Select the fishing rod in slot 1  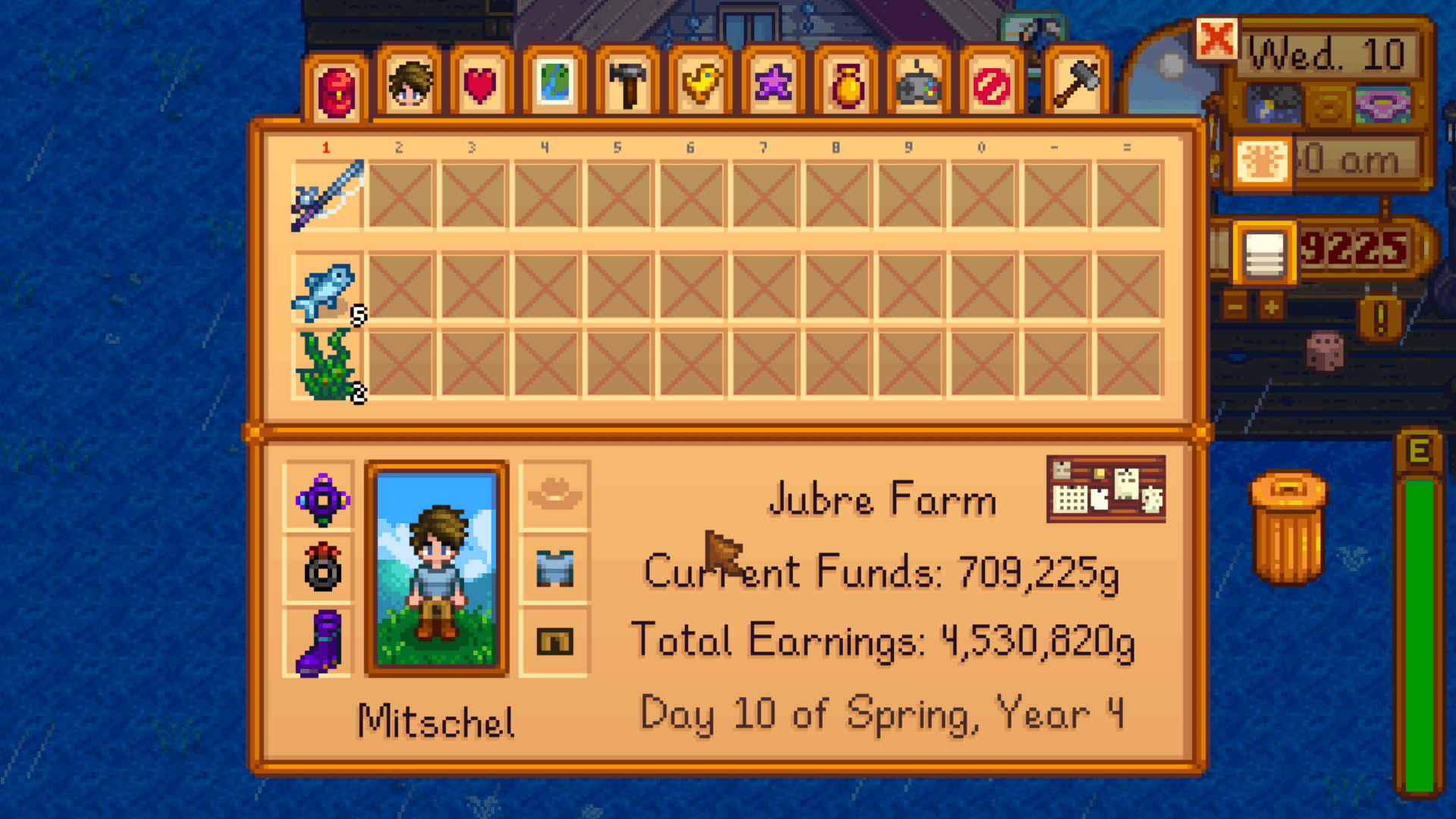click(328, 196)
